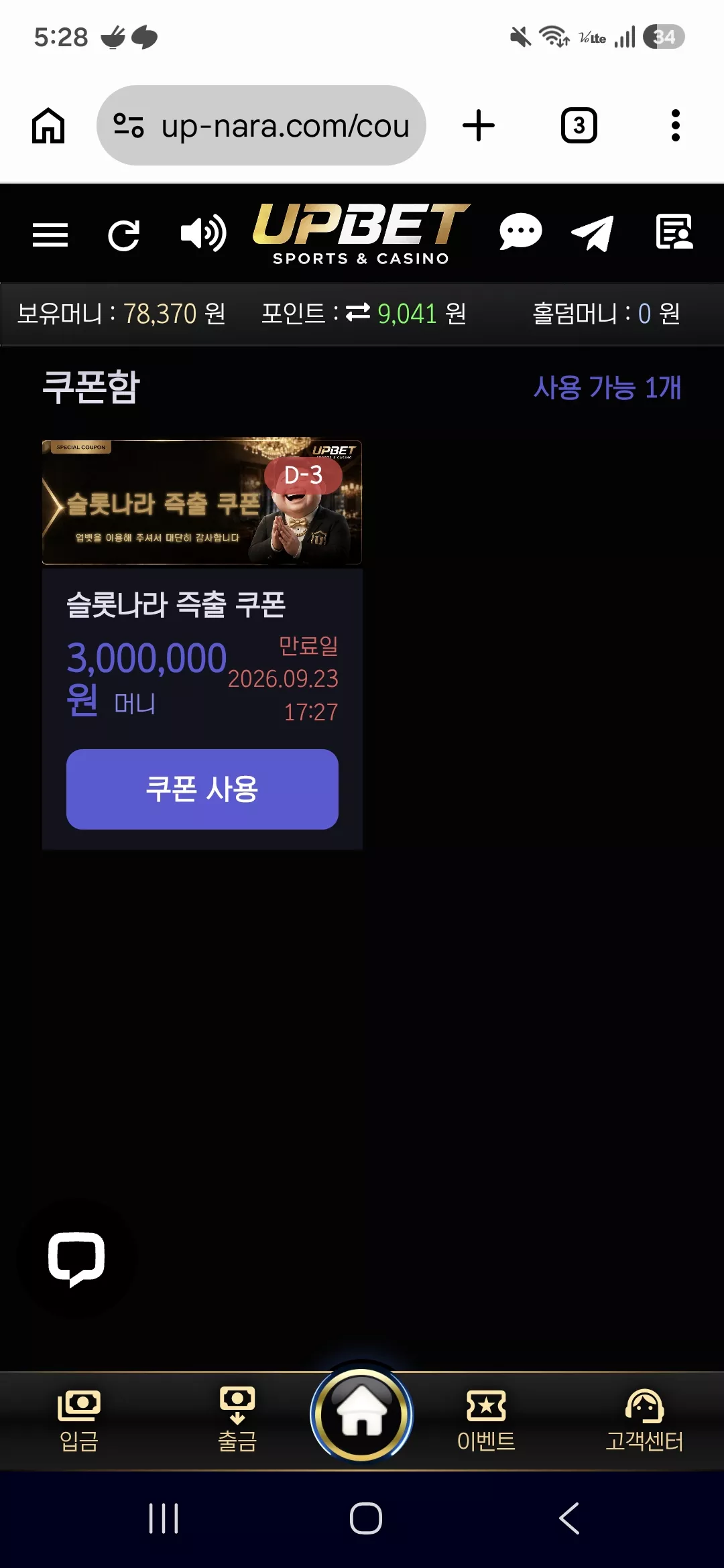Use the 슬롯나라 즉출 쿠폰 with 쿠폰 사용

202,789
